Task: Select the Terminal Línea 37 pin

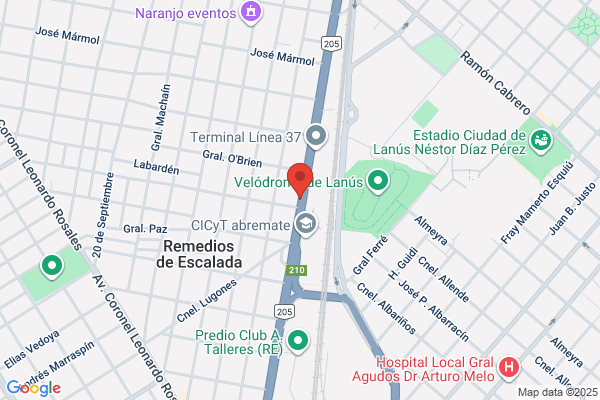Action: click(x=316, y=137)
